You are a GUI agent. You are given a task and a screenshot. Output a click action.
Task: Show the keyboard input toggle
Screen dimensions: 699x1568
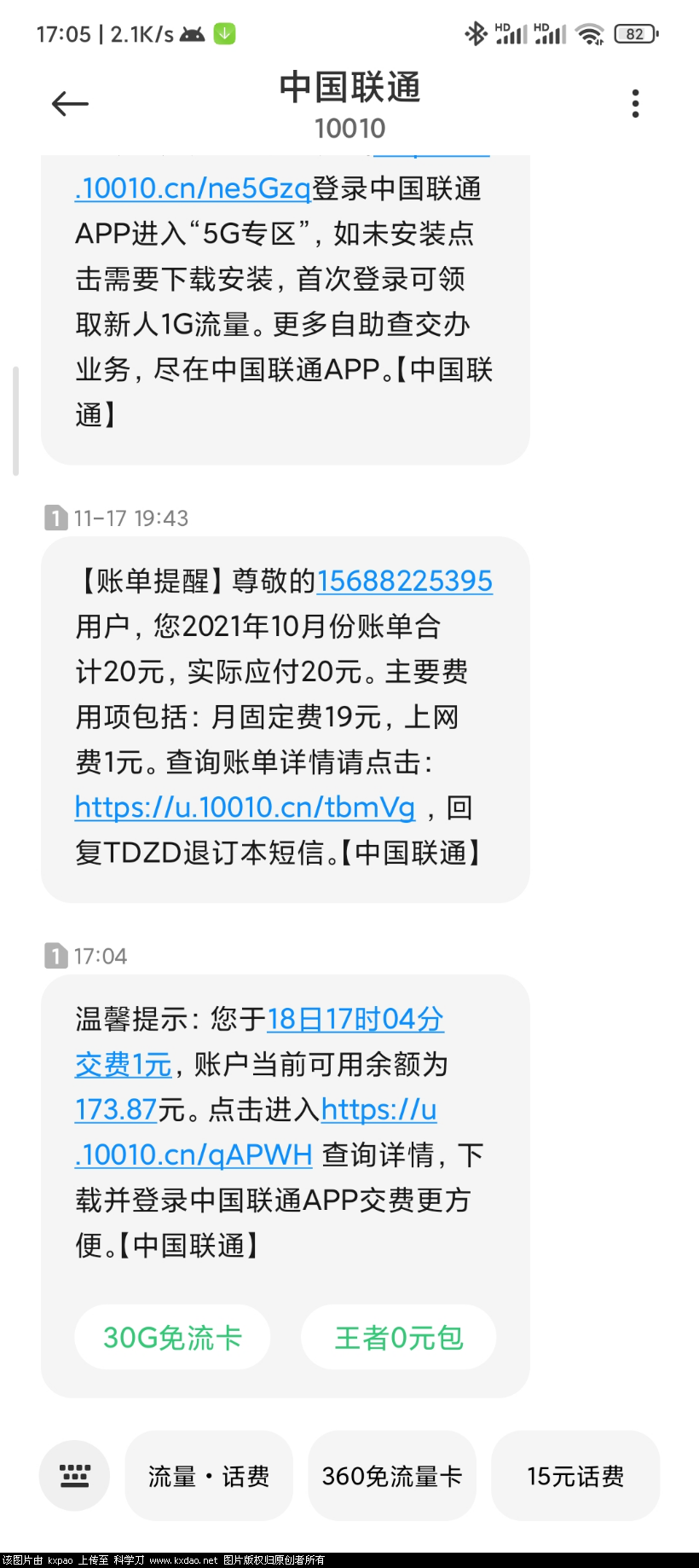coord(74,1476)
